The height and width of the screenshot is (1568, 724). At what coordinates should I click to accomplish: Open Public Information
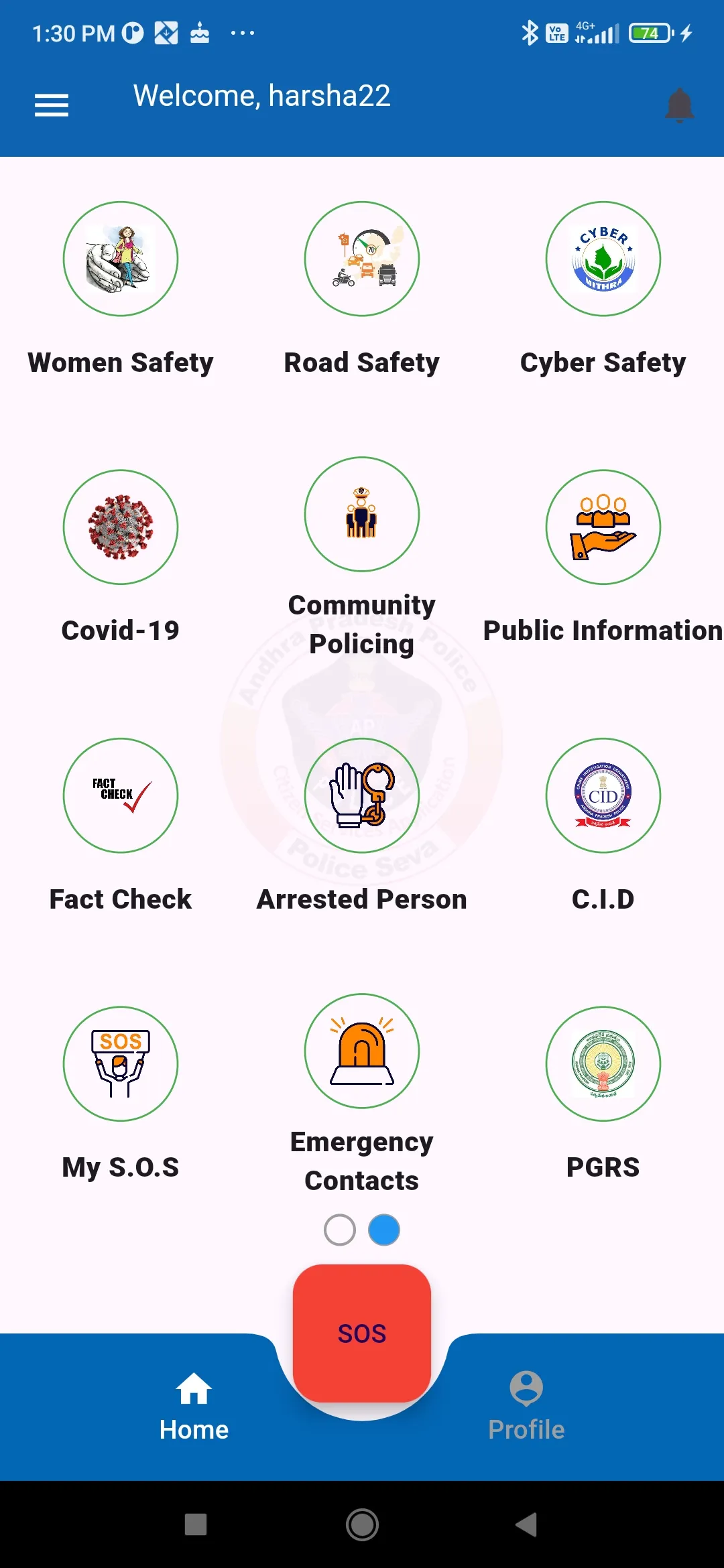click(603, 527)
